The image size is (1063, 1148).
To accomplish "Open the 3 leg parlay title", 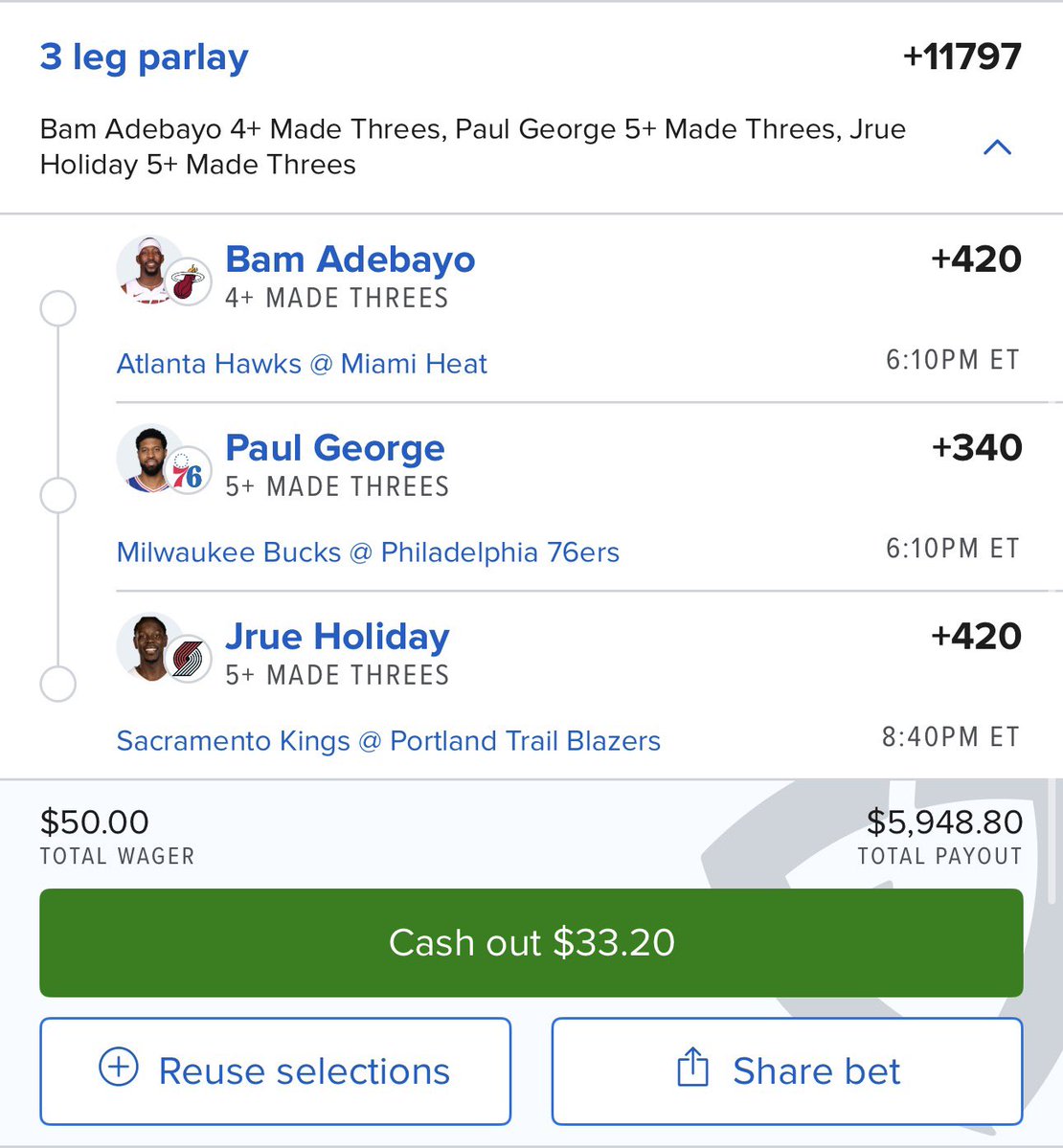I will click(x=144, y=57).
